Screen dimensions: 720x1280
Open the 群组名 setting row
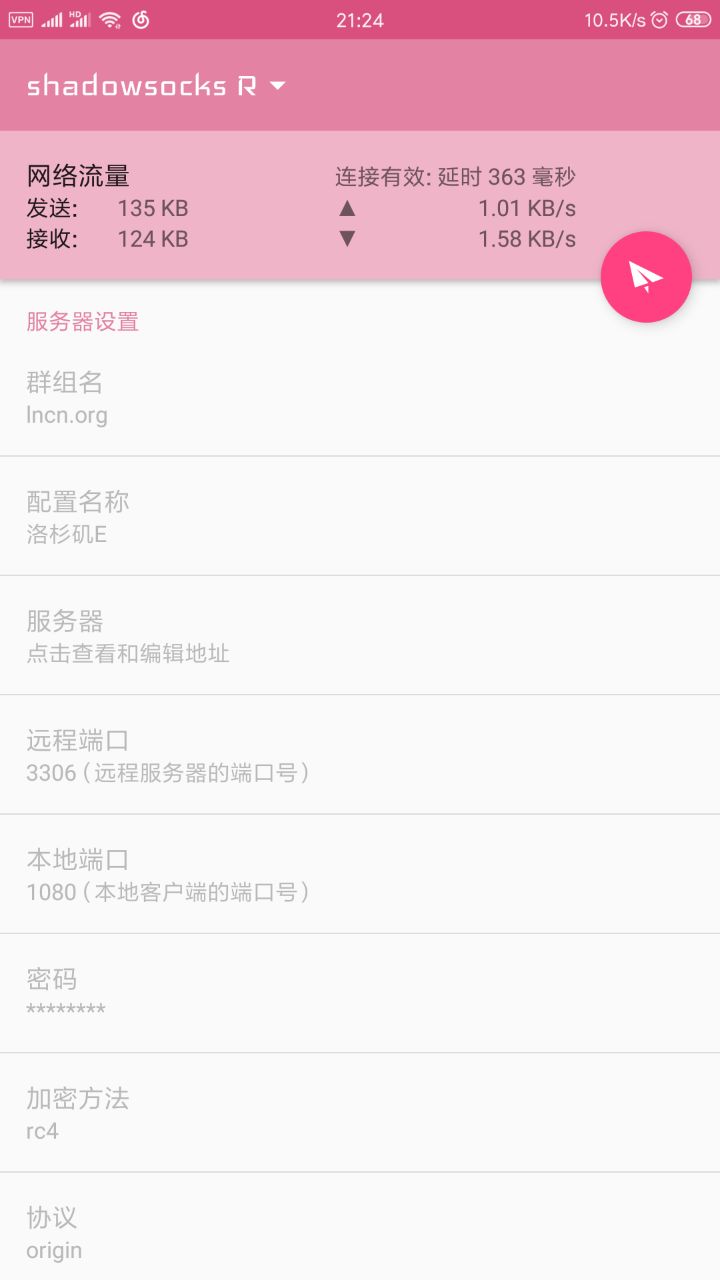coord(360,397)
